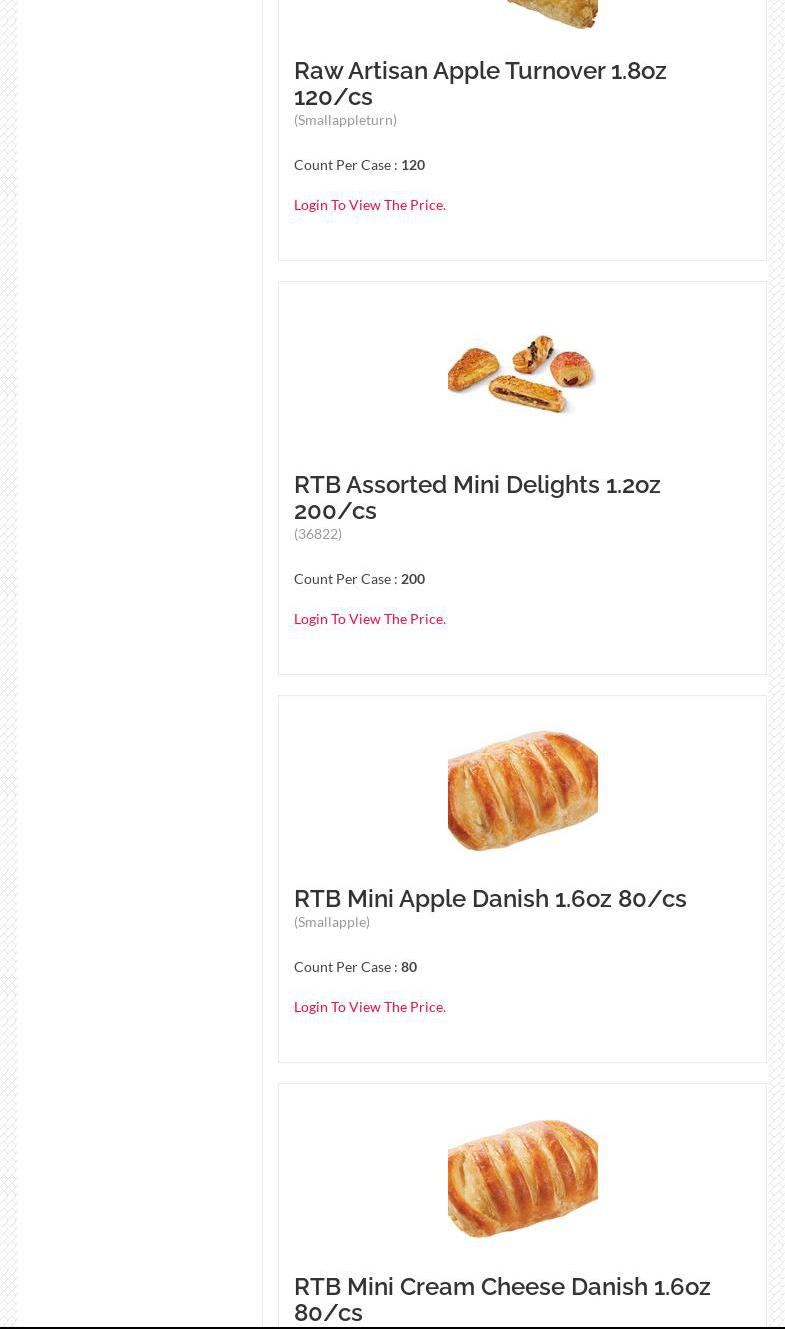
Task: Open RTB Mini Cream Cheese Danish product title
Action: (x=501, y=1298)
